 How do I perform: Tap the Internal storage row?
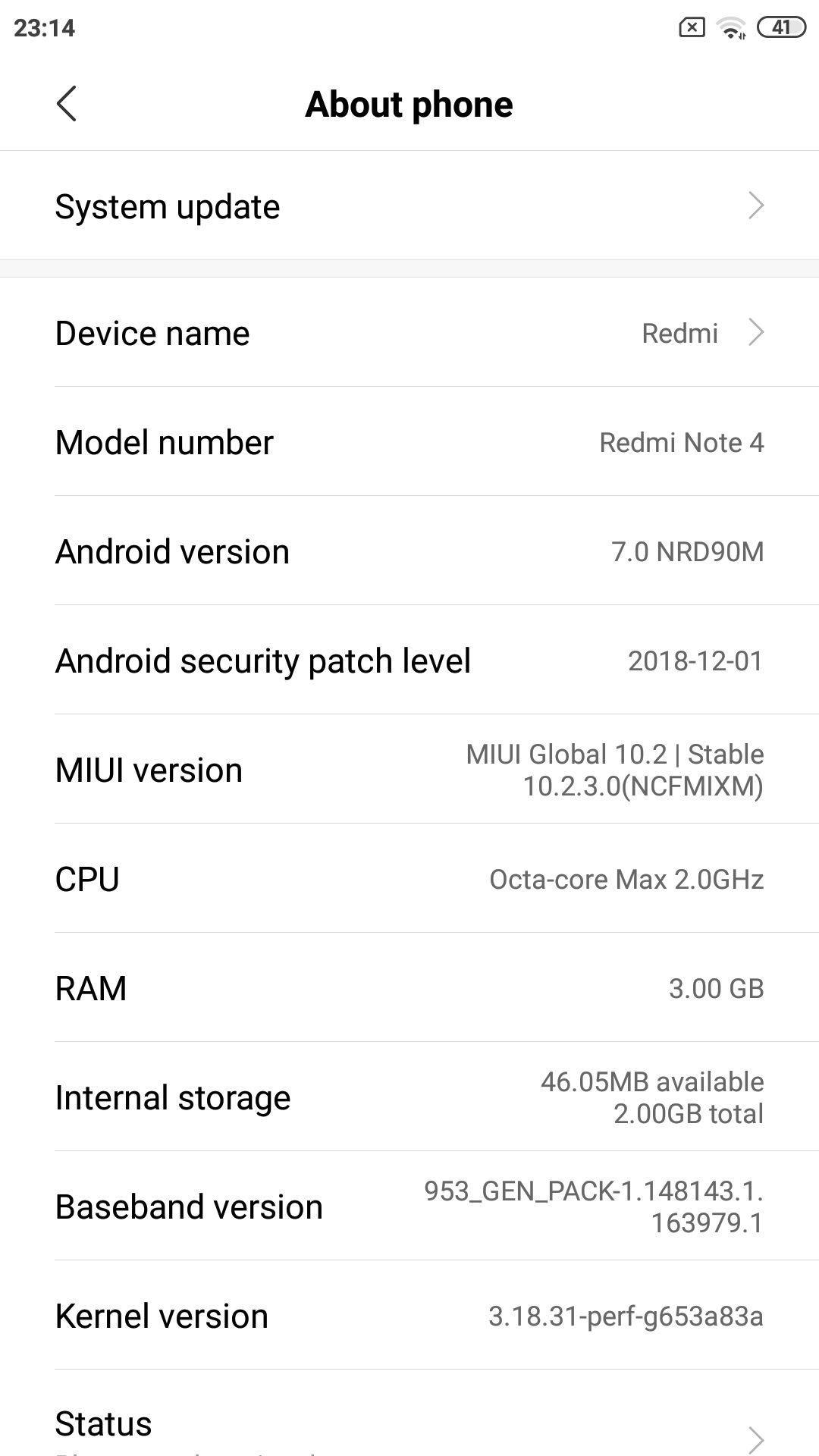pos(409,1097)
